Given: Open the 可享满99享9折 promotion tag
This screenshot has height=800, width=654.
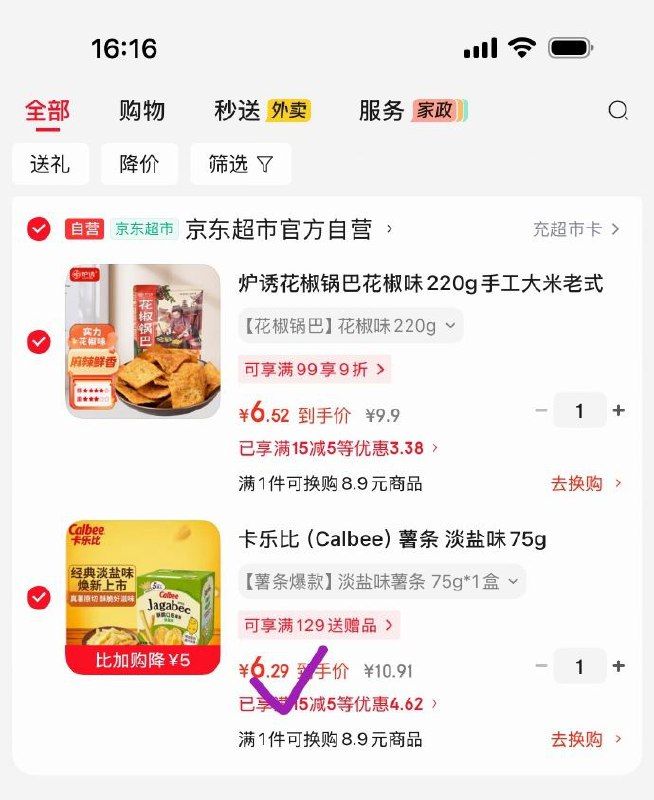Looking at the screenshot, I should click(x=314, y=369).
